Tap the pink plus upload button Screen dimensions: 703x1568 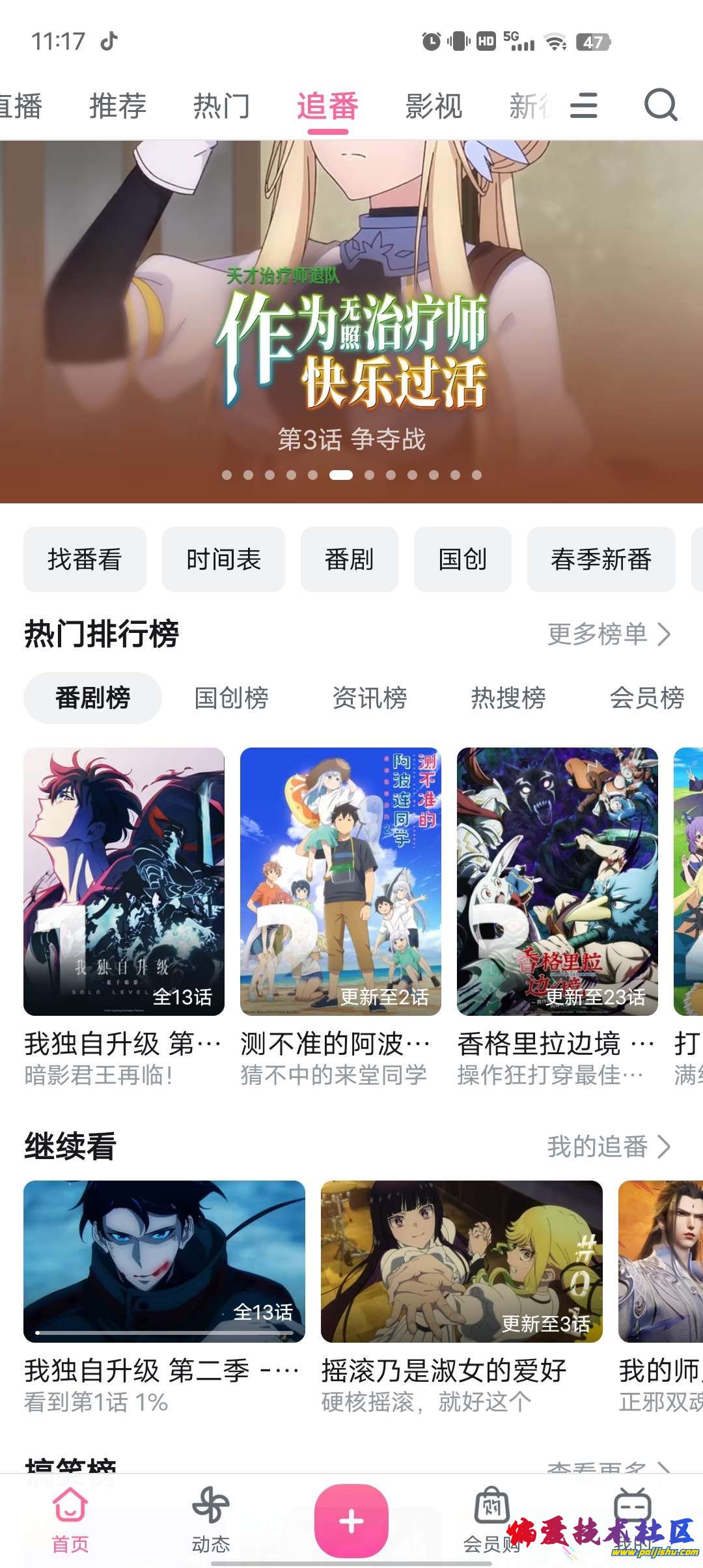point(351,1520)
